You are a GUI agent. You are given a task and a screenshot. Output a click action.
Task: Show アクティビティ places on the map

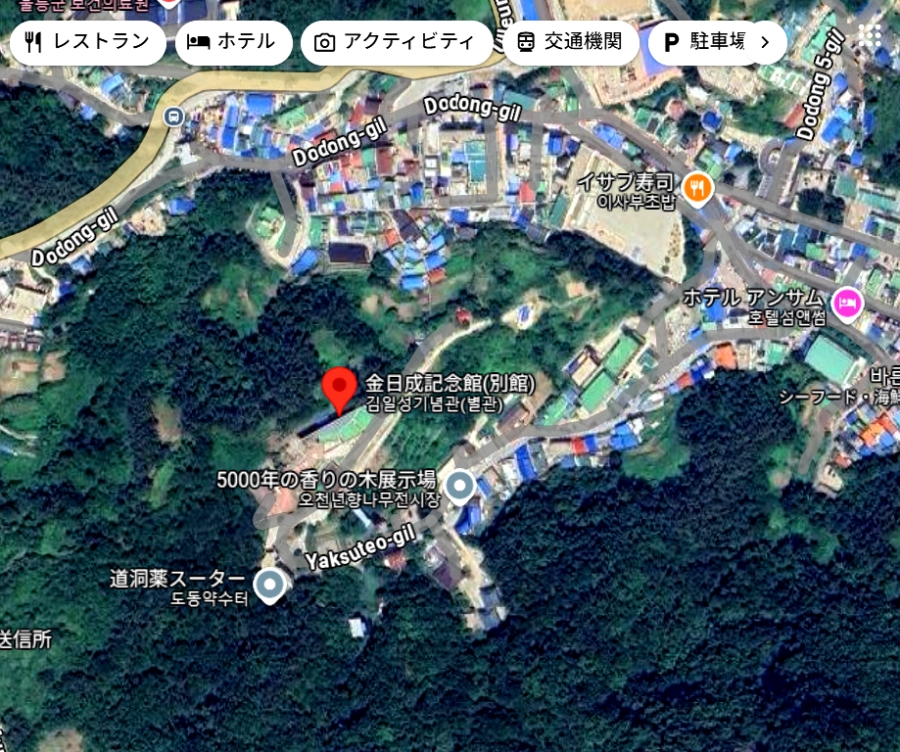click(396, 43)
